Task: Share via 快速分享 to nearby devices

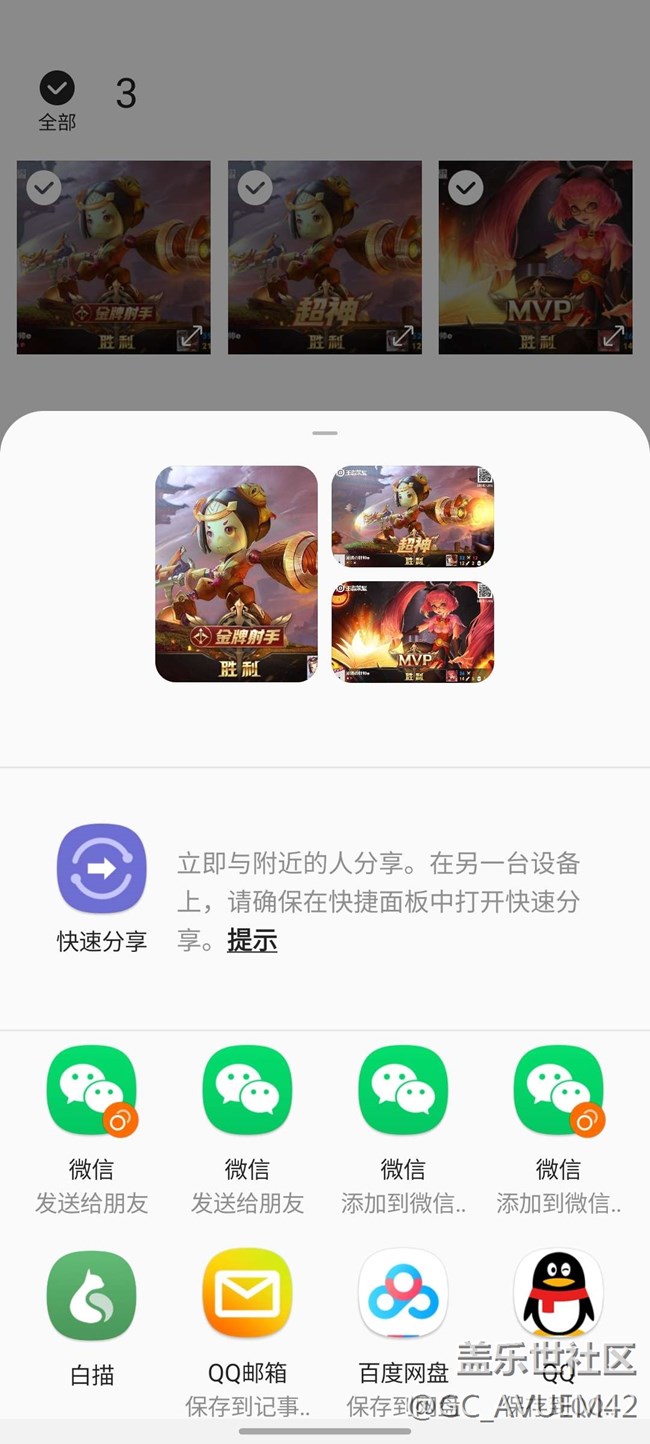Action: click(x=102, y=870)
